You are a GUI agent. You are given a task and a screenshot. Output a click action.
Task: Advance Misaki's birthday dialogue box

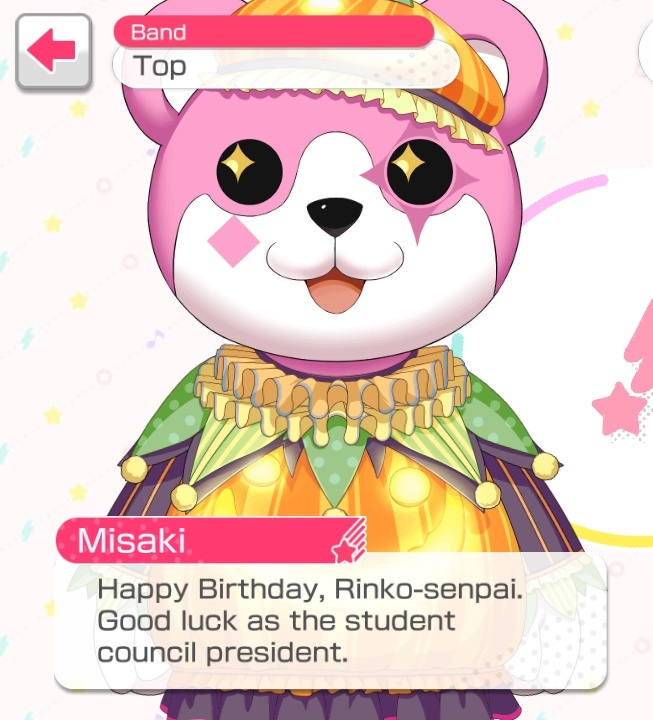[x=330, y=620]
